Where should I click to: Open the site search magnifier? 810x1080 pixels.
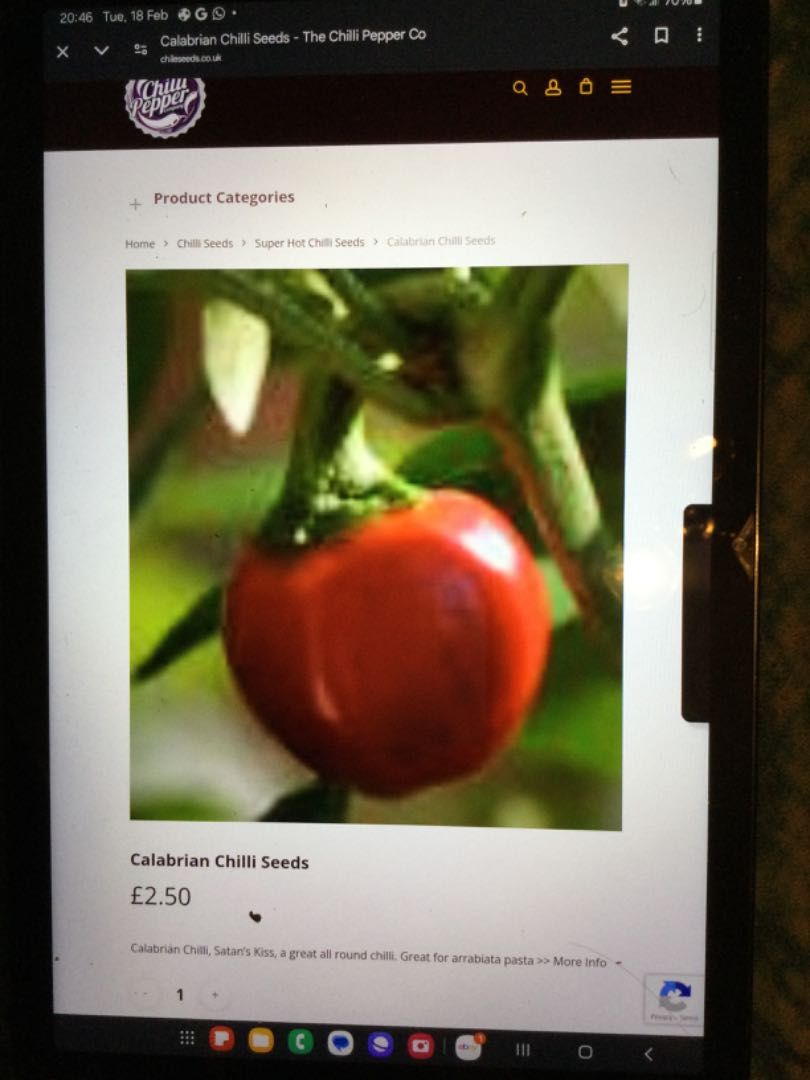[x=520, y=88]
